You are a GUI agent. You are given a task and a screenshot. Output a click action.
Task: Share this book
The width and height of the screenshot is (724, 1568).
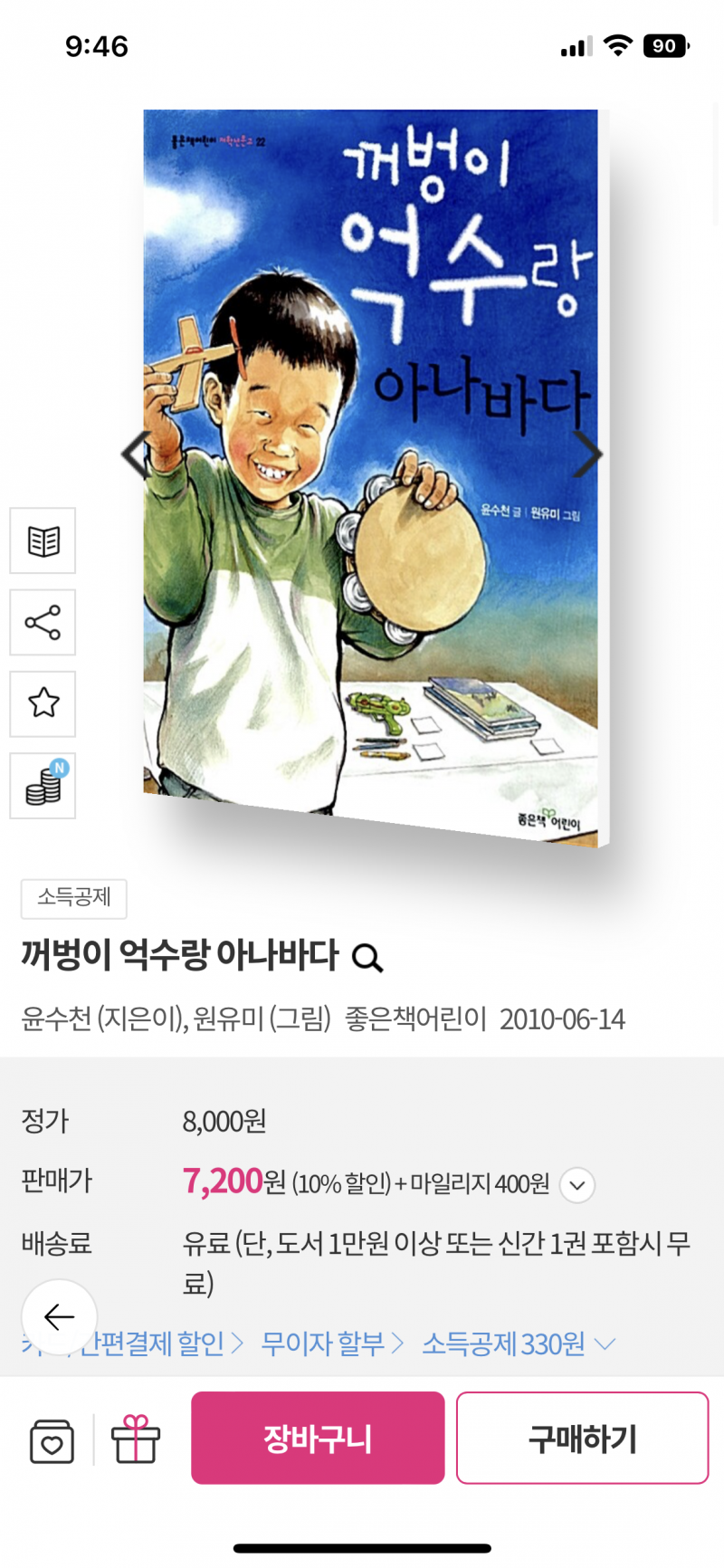coord(43,623)
